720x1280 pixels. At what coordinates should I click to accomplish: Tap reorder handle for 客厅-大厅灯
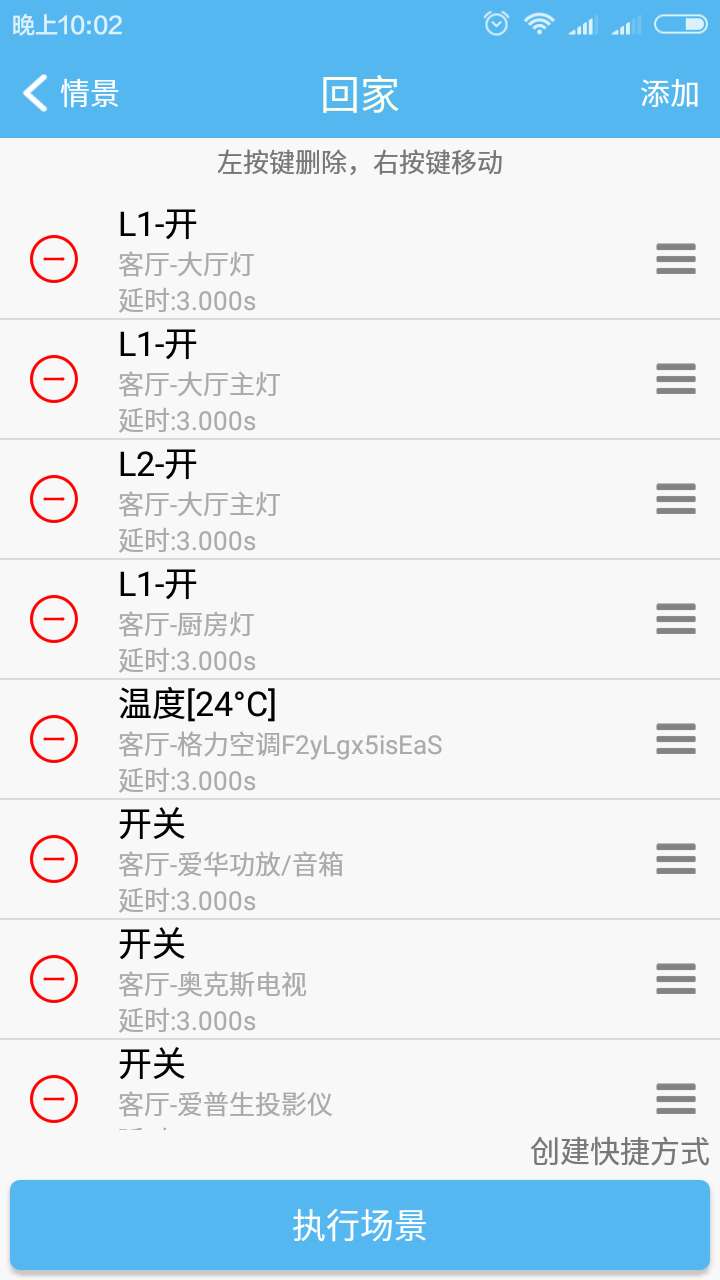676,260
